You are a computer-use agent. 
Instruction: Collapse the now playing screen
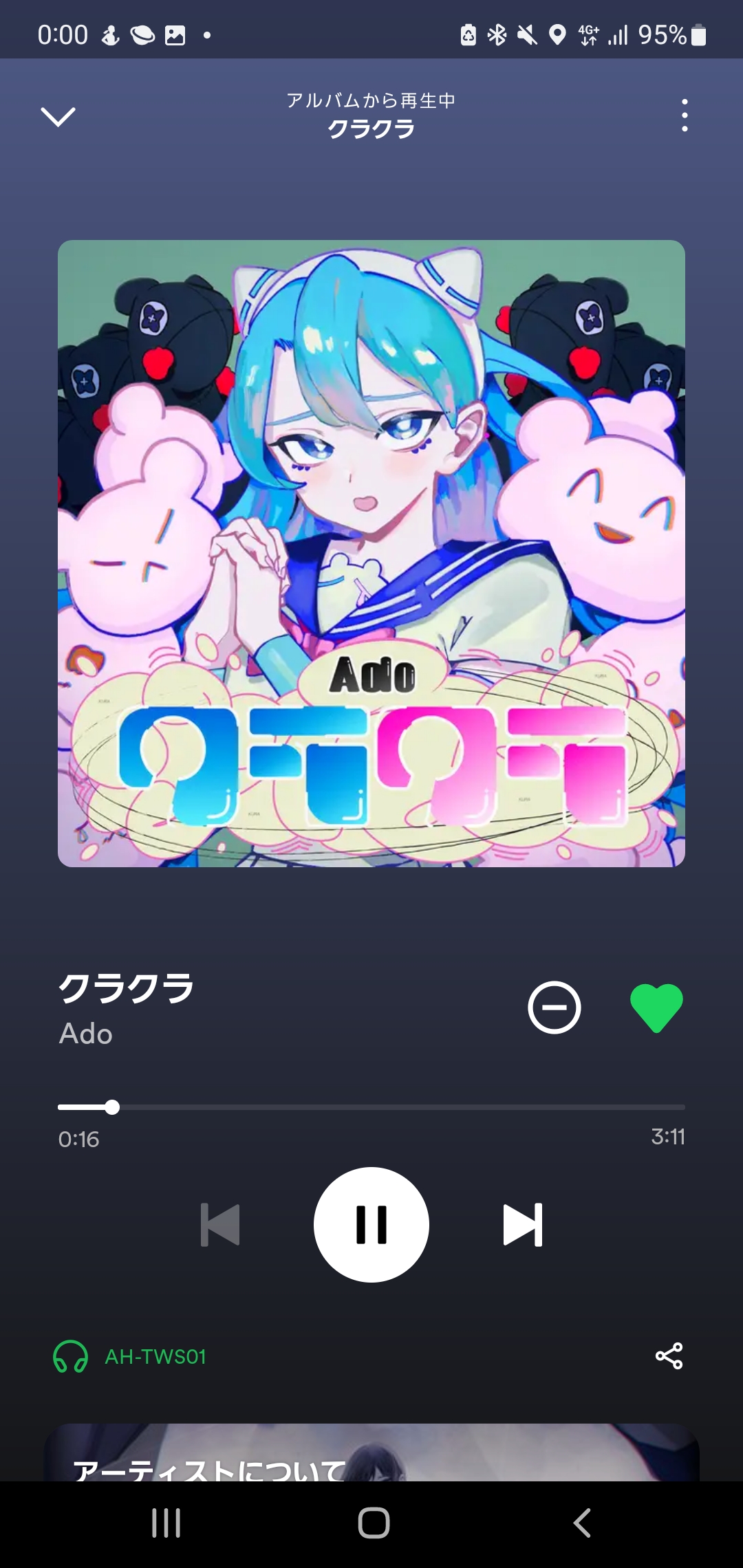tap(58, 116)
